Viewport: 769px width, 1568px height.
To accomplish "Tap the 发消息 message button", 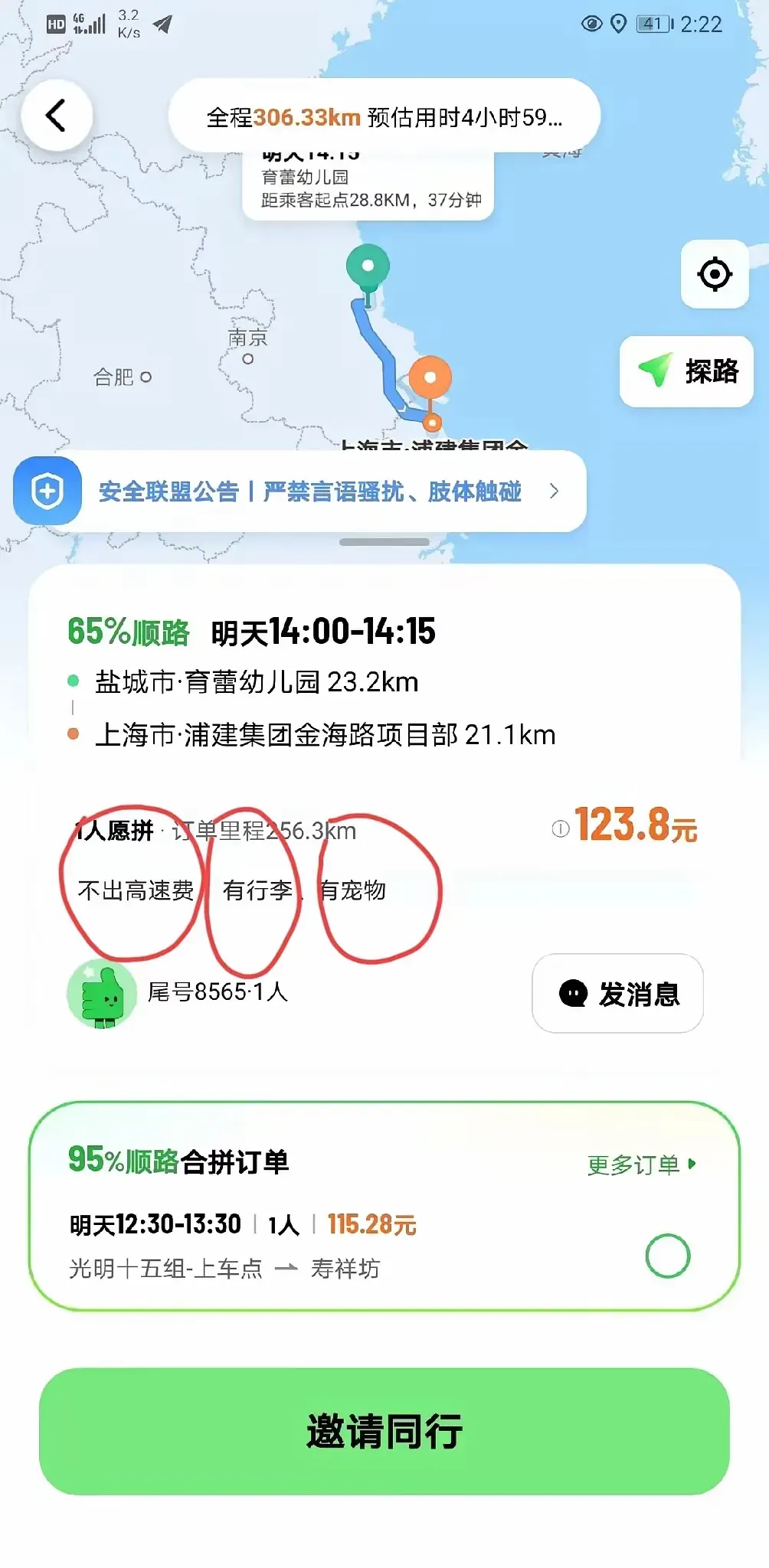I will click(617, 993).
